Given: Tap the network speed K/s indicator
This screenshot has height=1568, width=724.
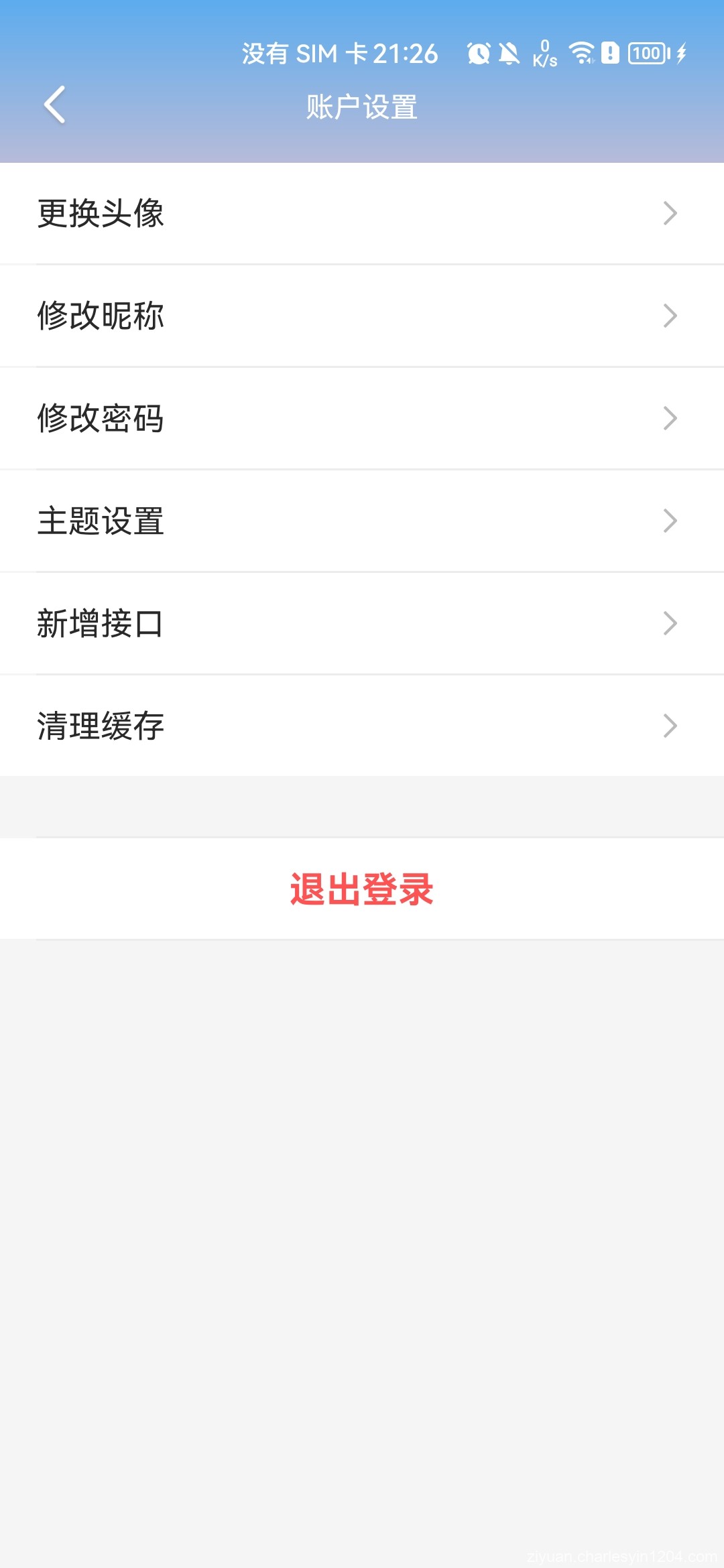Looking at the screenshot, I should [x=544, y=54].
